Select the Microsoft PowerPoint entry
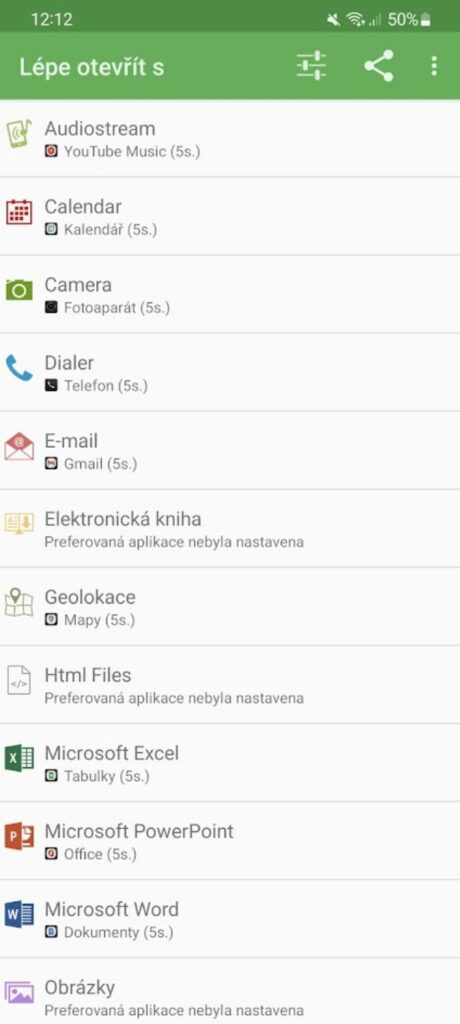Viewport: 460px width, 1024px height. coord(230,840)
